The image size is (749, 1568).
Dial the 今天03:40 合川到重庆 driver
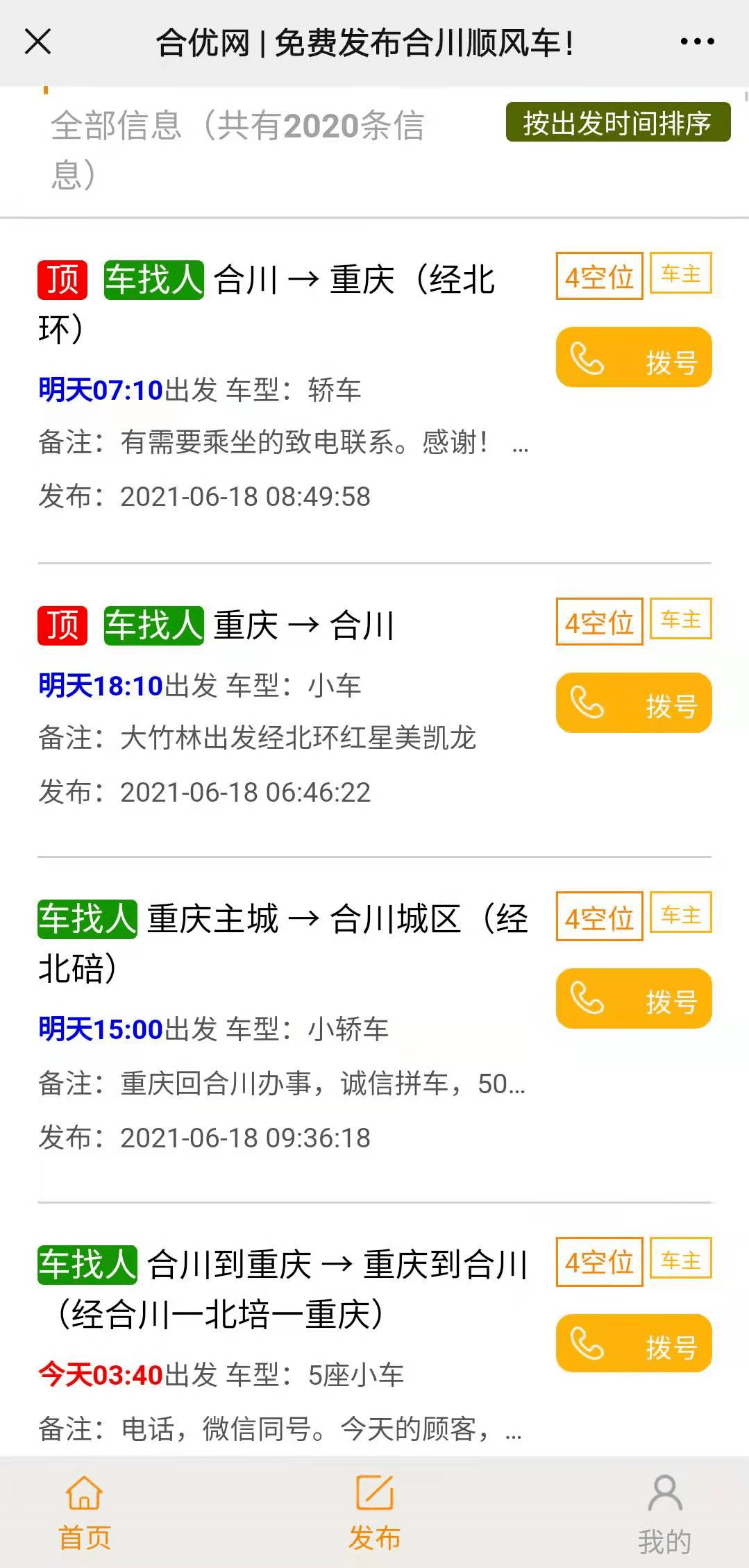tap(634, 1344)
